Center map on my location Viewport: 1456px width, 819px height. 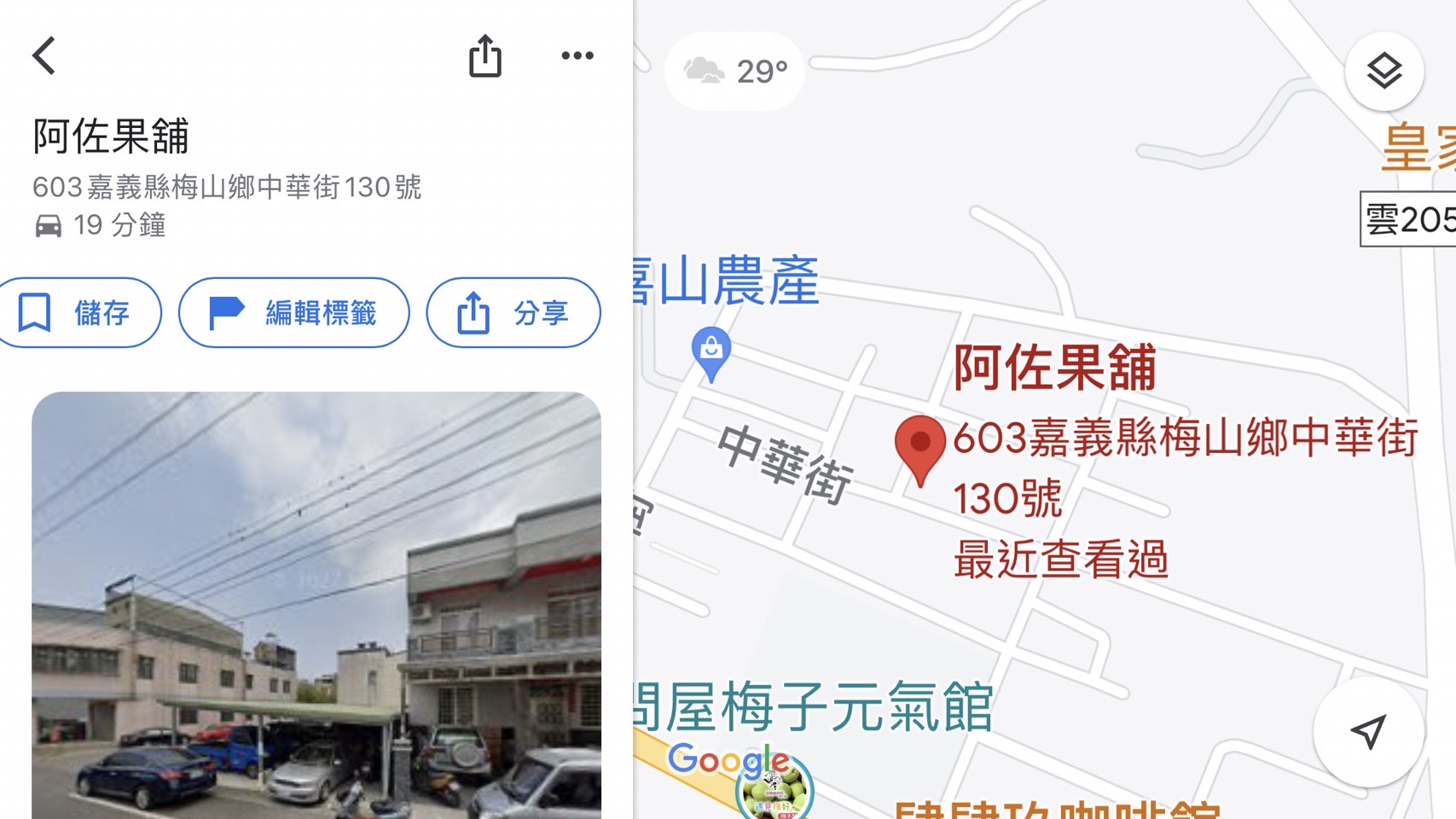coord(1368,731)
